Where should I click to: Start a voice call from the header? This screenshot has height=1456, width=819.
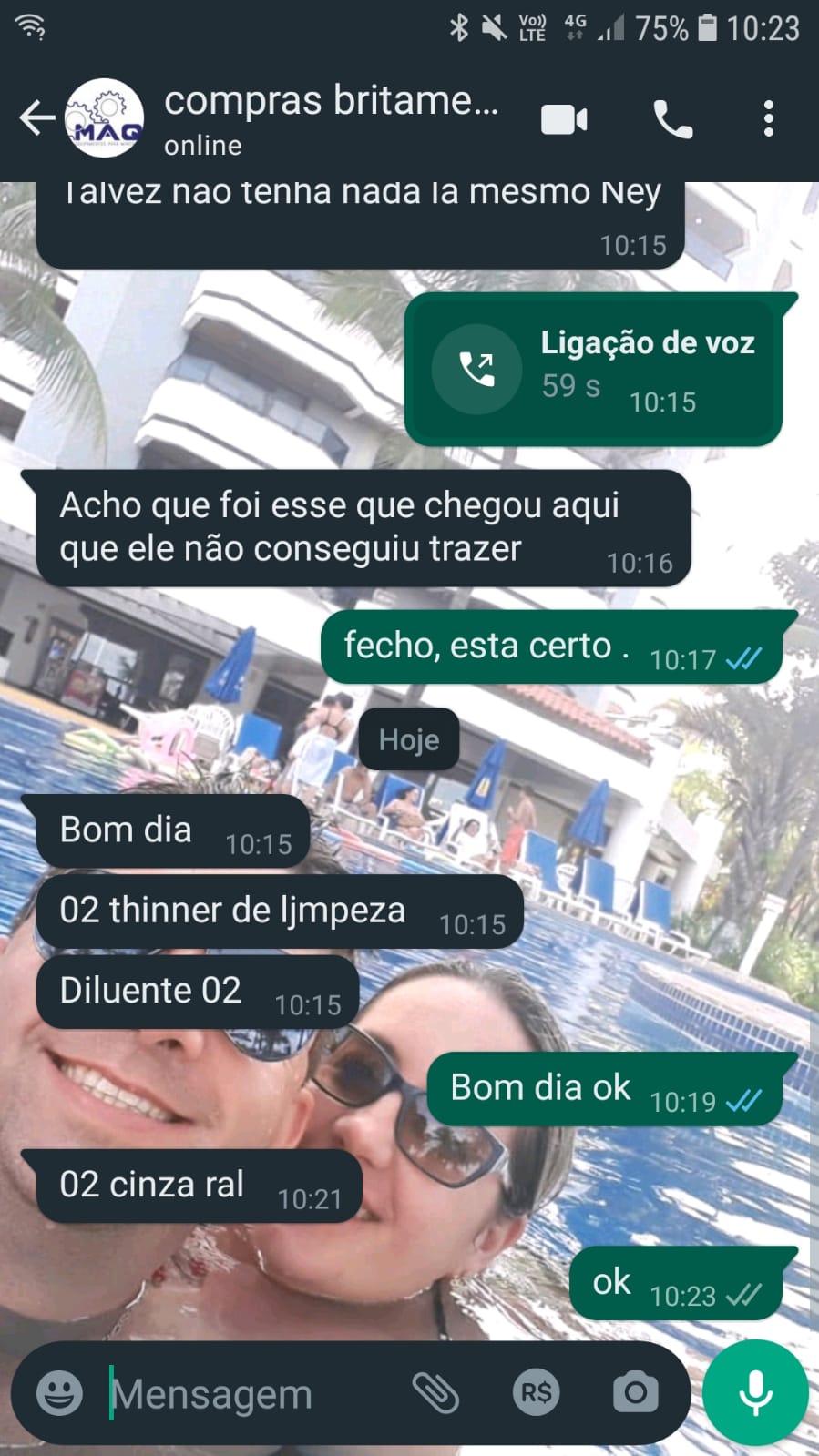pos(673,119)
